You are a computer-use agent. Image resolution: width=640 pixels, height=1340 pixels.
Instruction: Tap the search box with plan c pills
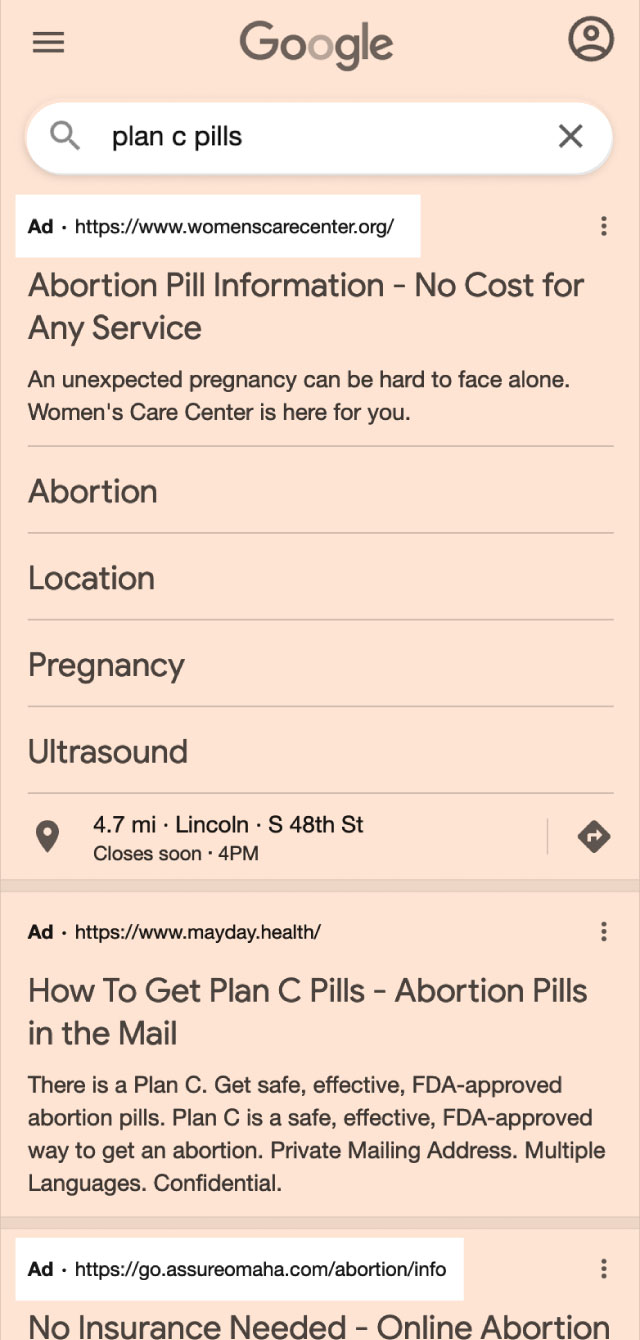(318, 137)
